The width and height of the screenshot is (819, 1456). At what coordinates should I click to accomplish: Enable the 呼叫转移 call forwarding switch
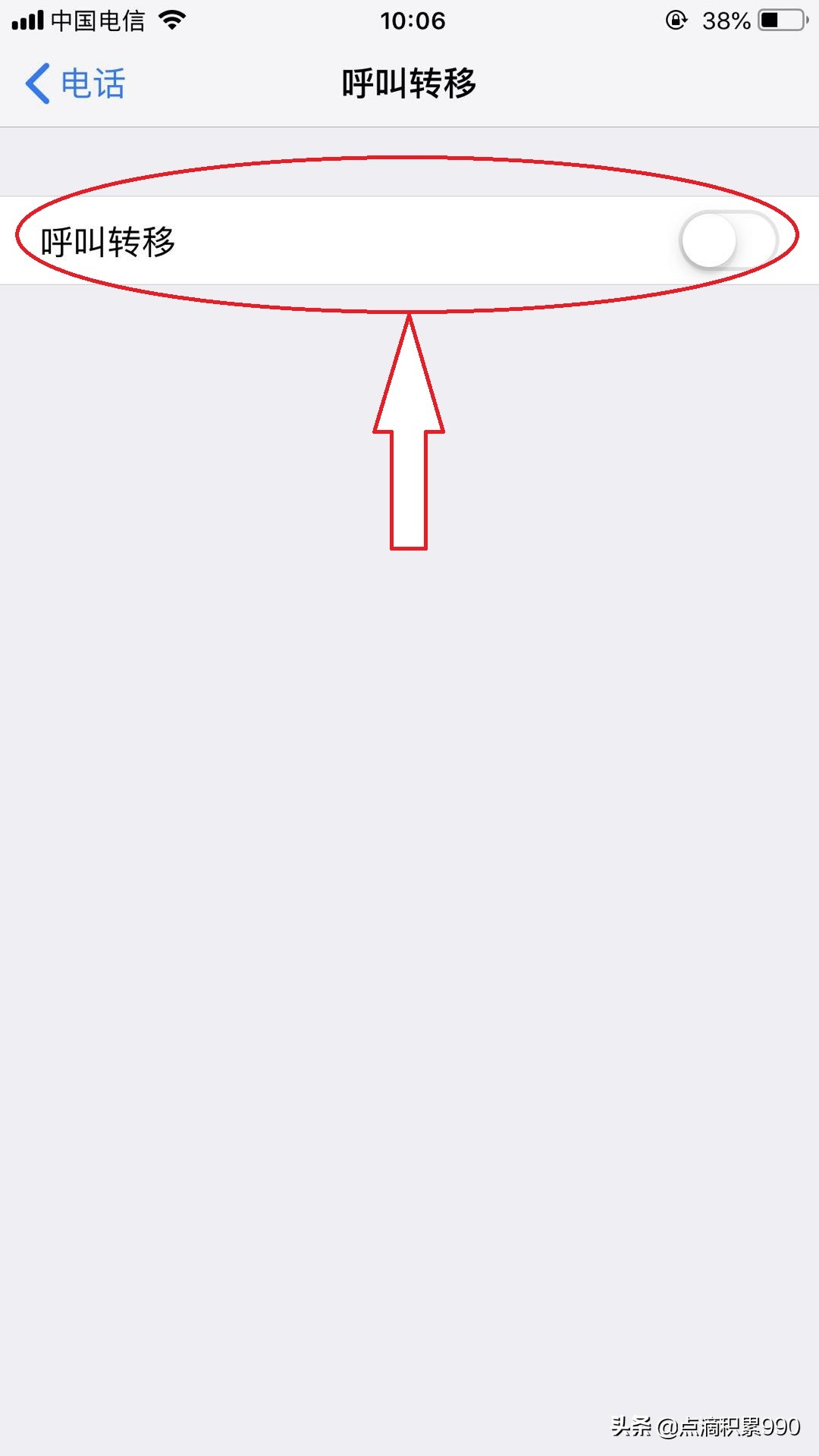coord(728,241)
